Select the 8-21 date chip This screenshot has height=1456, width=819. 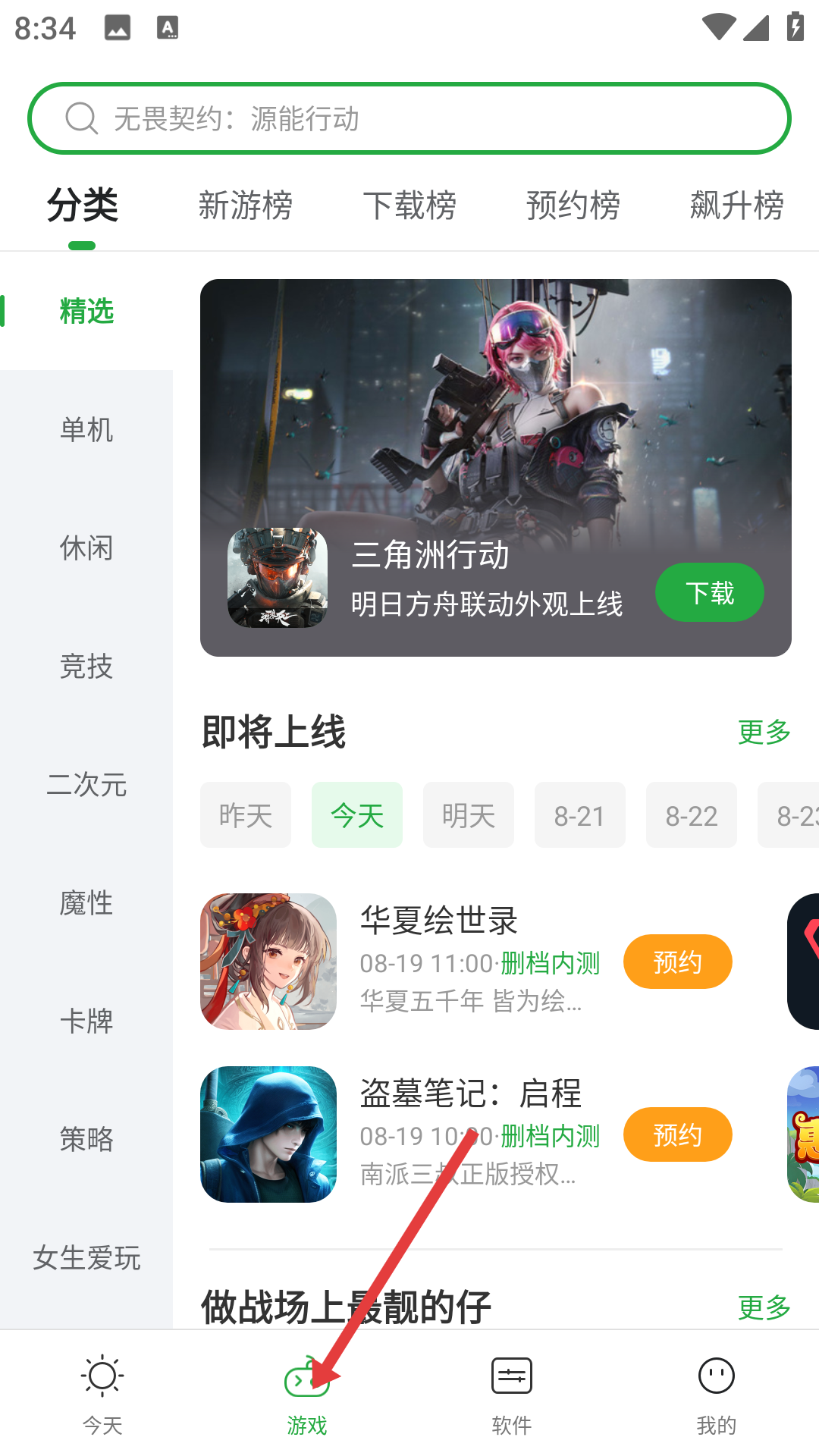coord(579,815)
